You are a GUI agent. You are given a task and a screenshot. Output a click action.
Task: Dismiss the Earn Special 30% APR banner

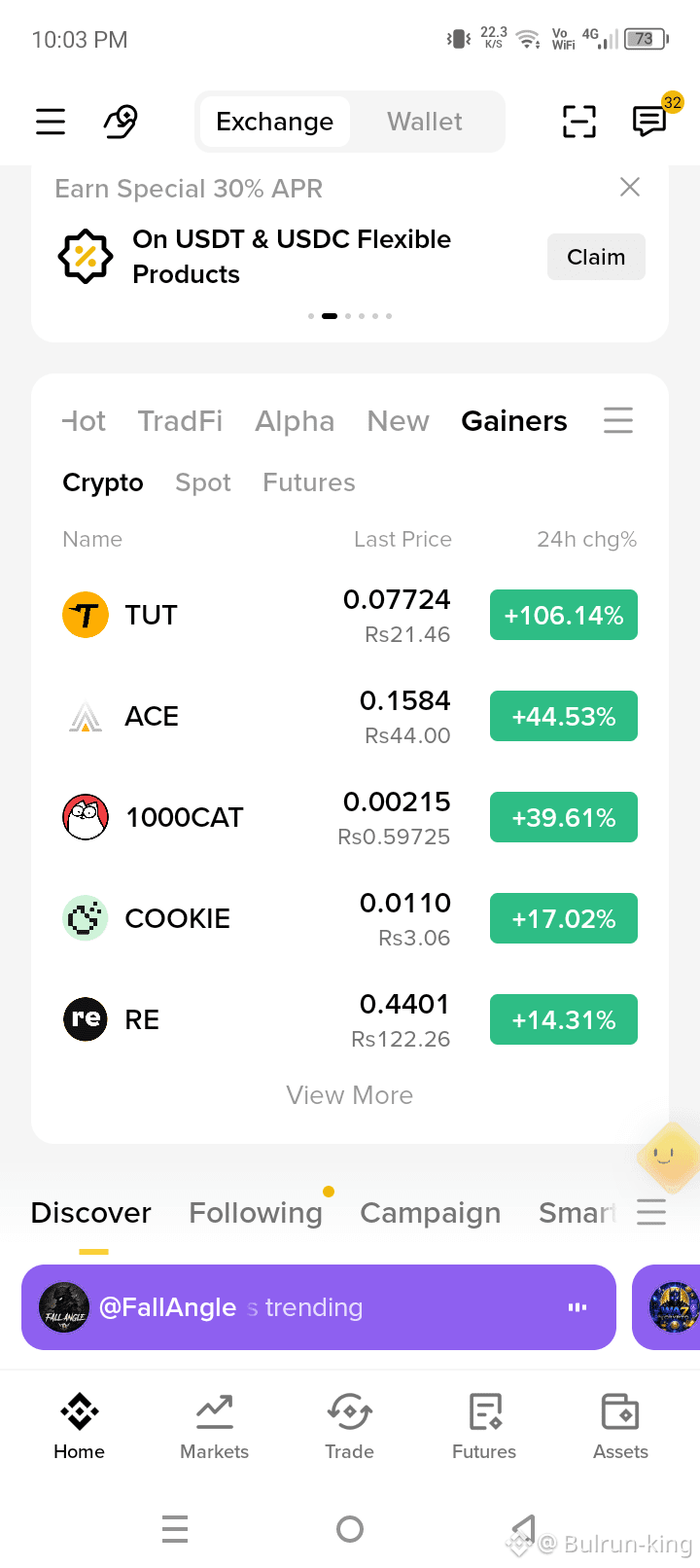point(630,187)
